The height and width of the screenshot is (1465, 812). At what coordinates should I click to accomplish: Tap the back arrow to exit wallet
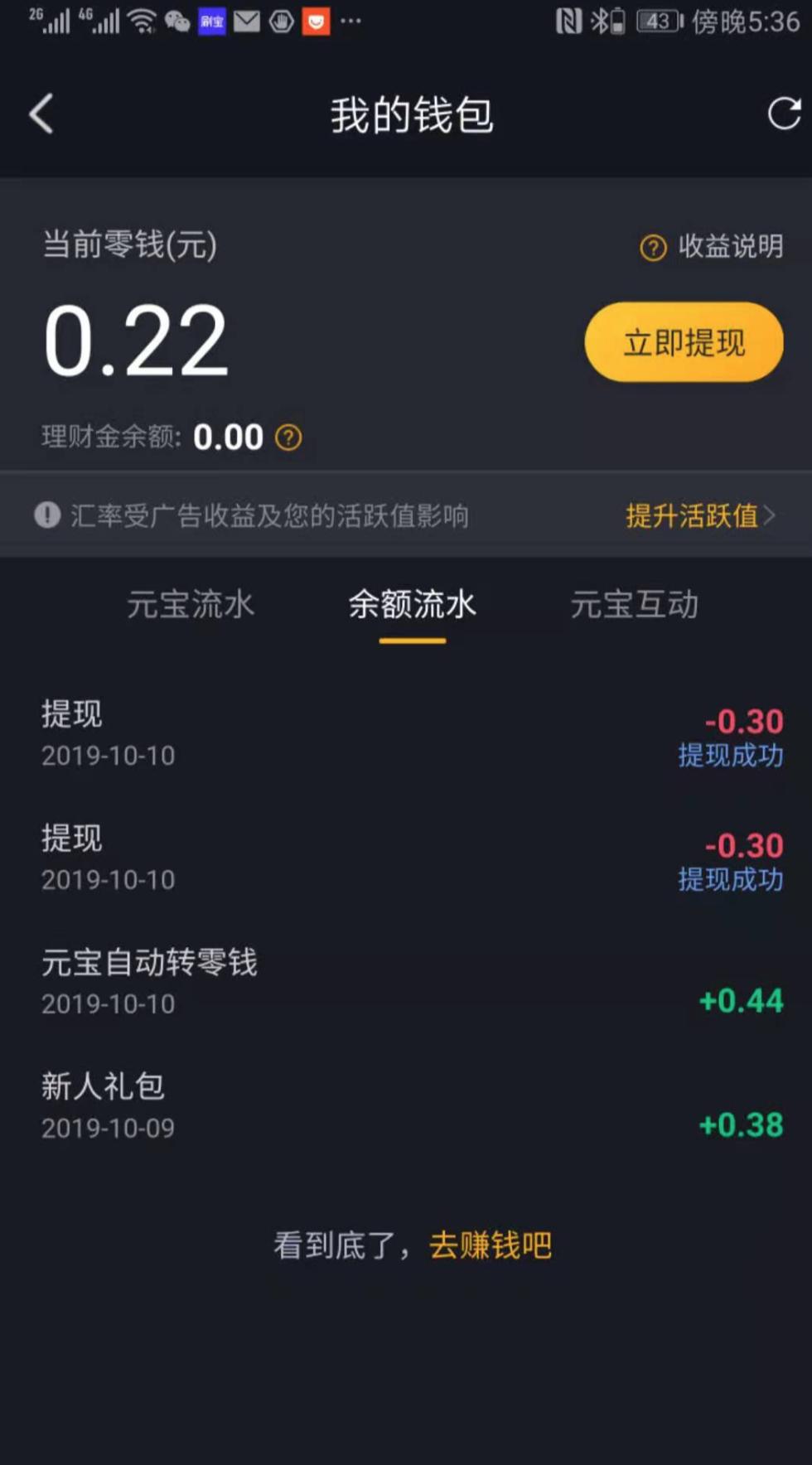click(x=39, y=114)
